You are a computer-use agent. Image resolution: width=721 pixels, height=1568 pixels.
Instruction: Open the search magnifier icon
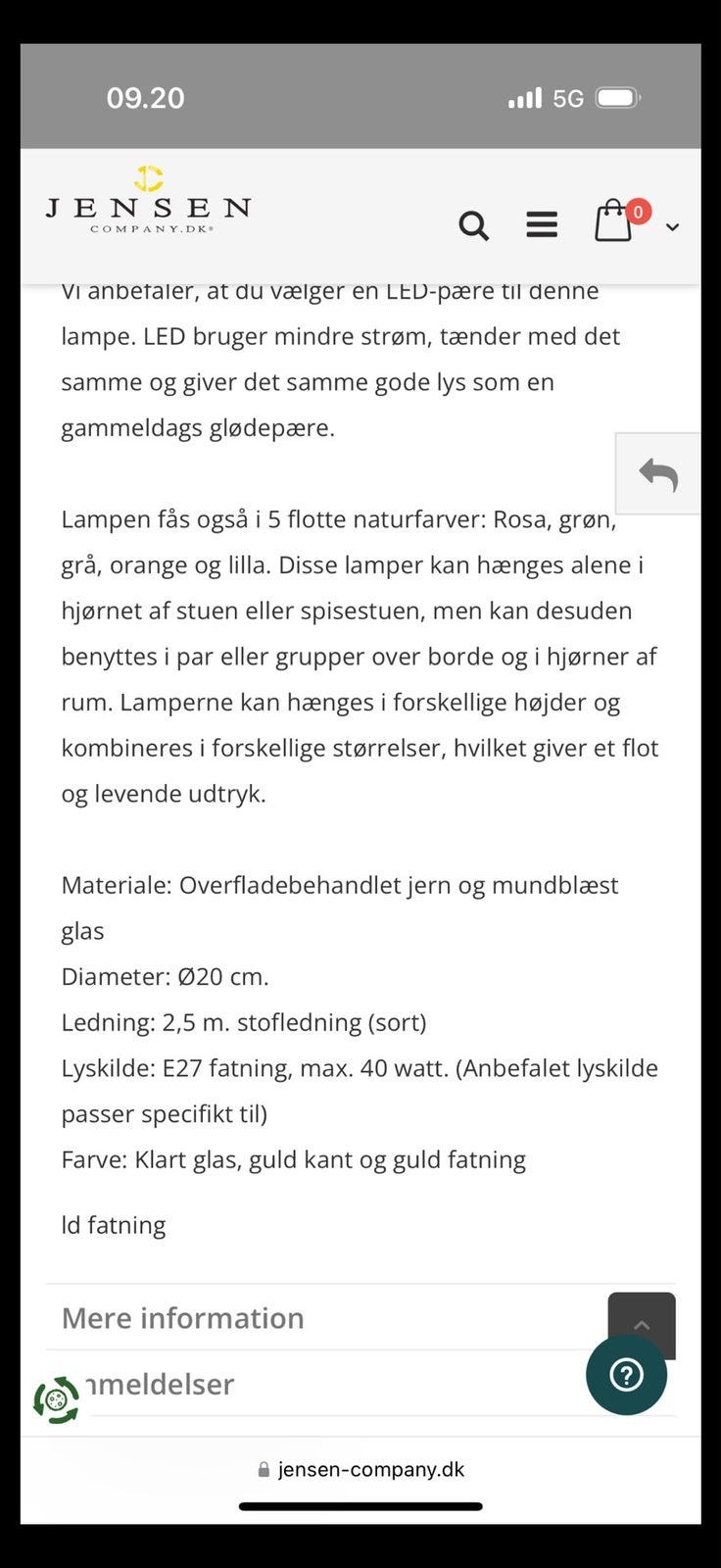[x=473, y=225]
